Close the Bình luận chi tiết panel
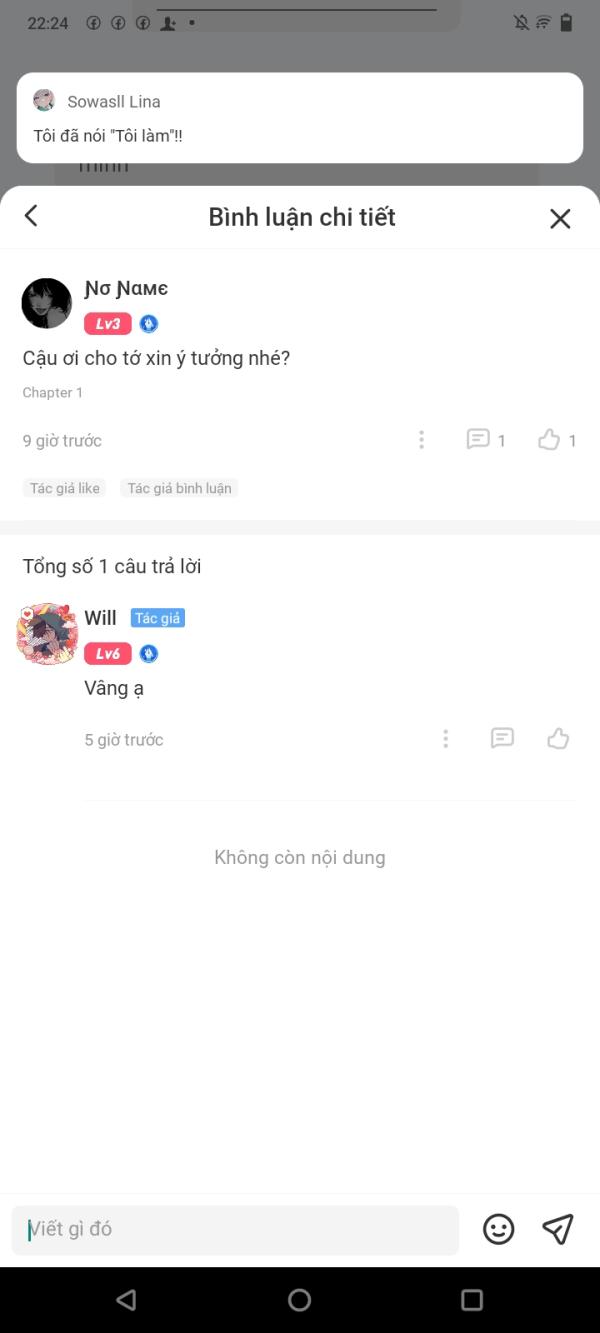Viewport: 600px width, 1333px height. (x=560, y=219)
